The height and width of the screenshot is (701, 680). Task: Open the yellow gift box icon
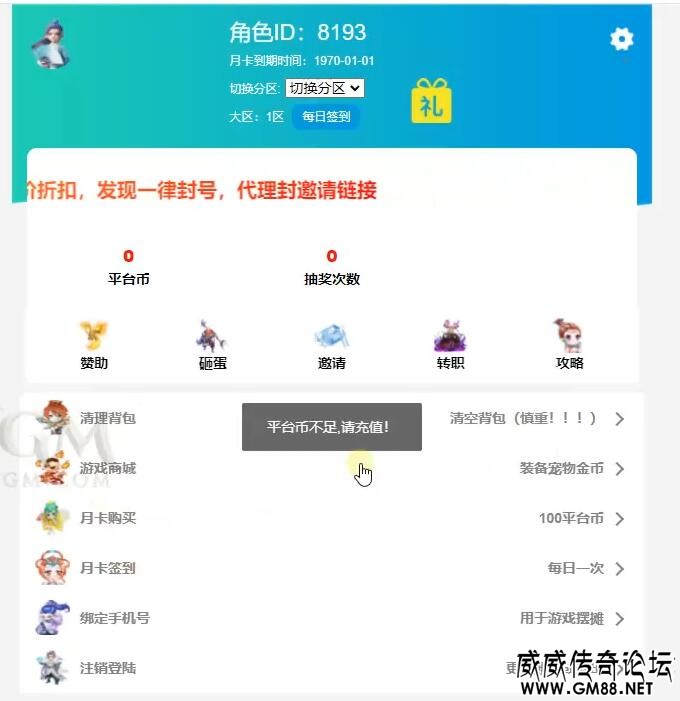click(x=431, y=102)
